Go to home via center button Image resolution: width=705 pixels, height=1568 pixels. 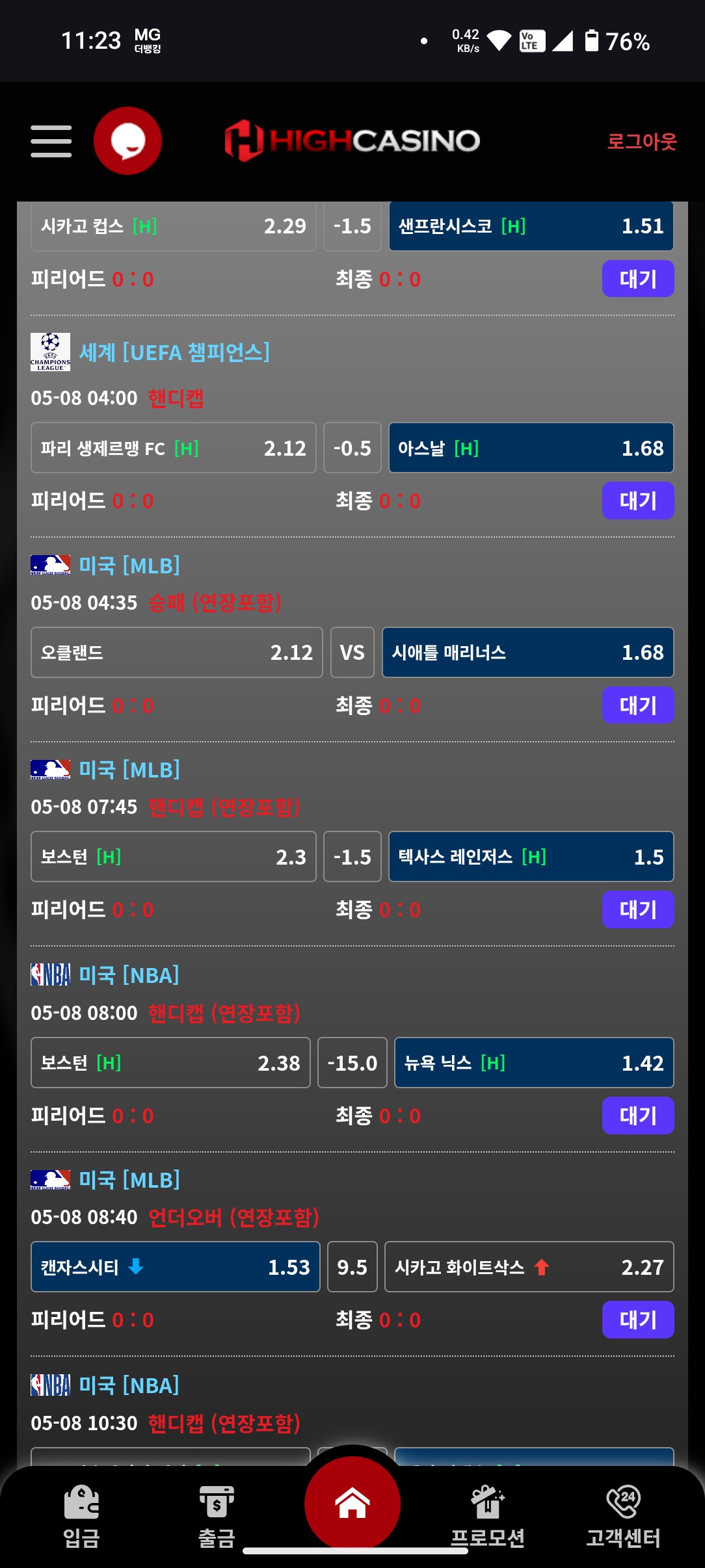click(352, 1503)
